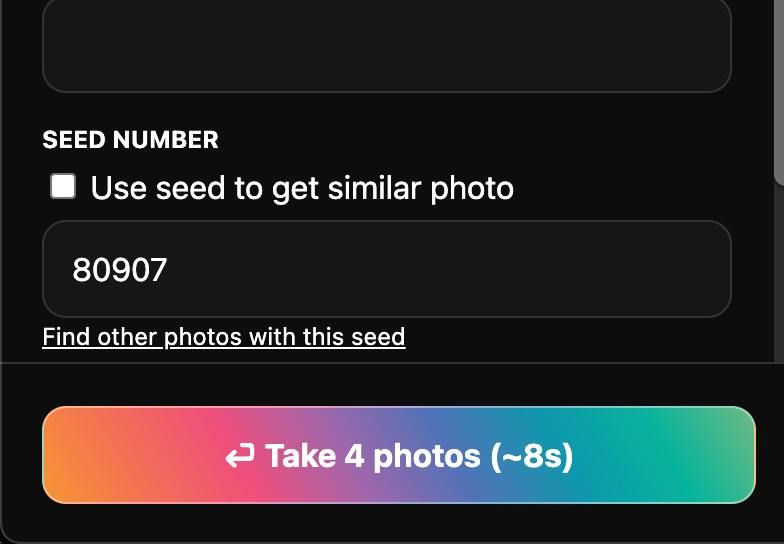Tap the seed number field showing 80907
The height and width of the screenshot is (544, 784).
click(x=386, y=269)
